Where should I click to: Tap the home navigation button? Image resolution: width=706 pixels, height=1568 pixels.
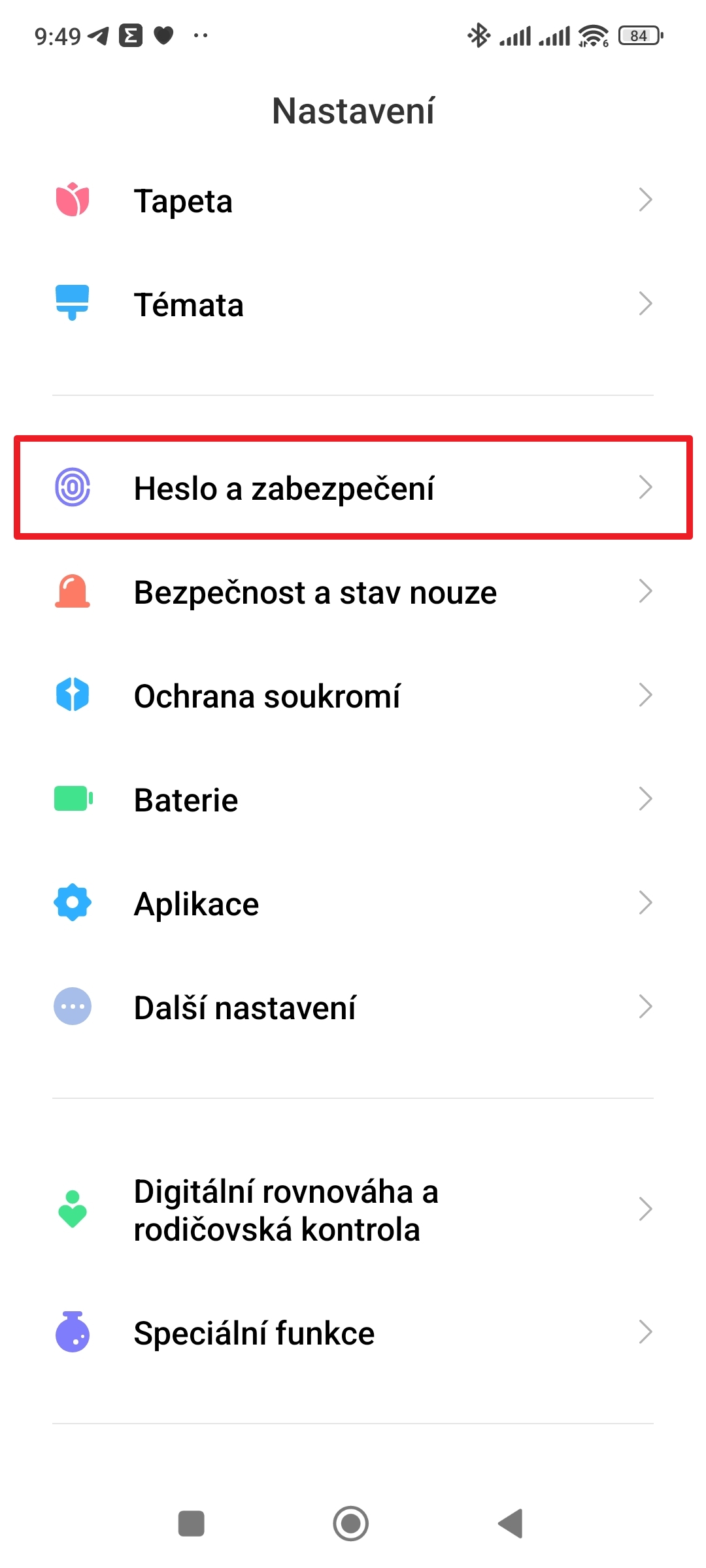click(351, 1524)
